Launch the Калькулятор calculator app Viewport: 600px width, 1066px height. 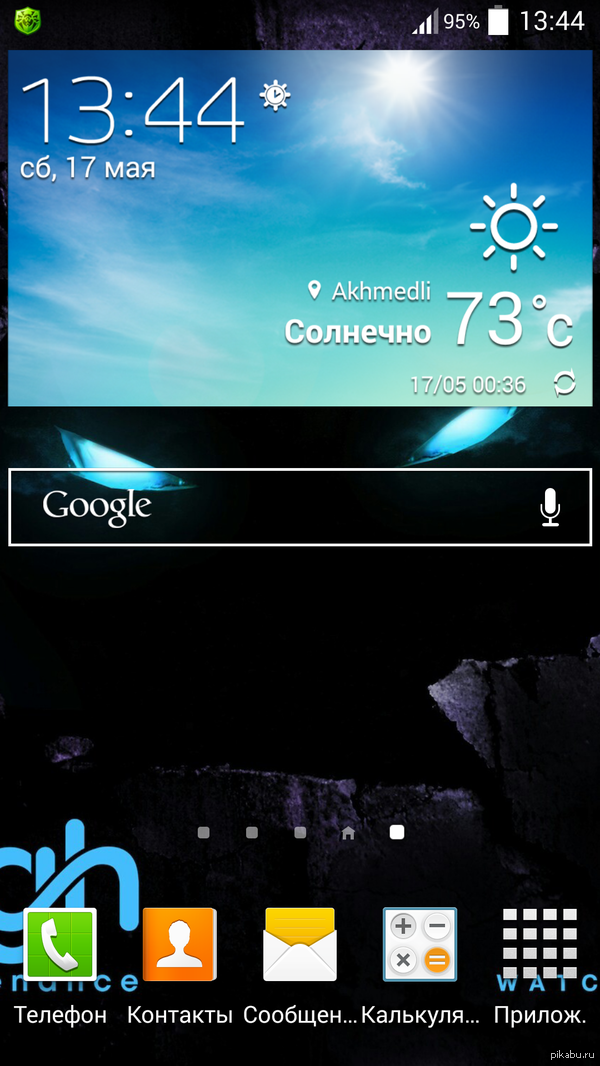(x=420, y=945)
